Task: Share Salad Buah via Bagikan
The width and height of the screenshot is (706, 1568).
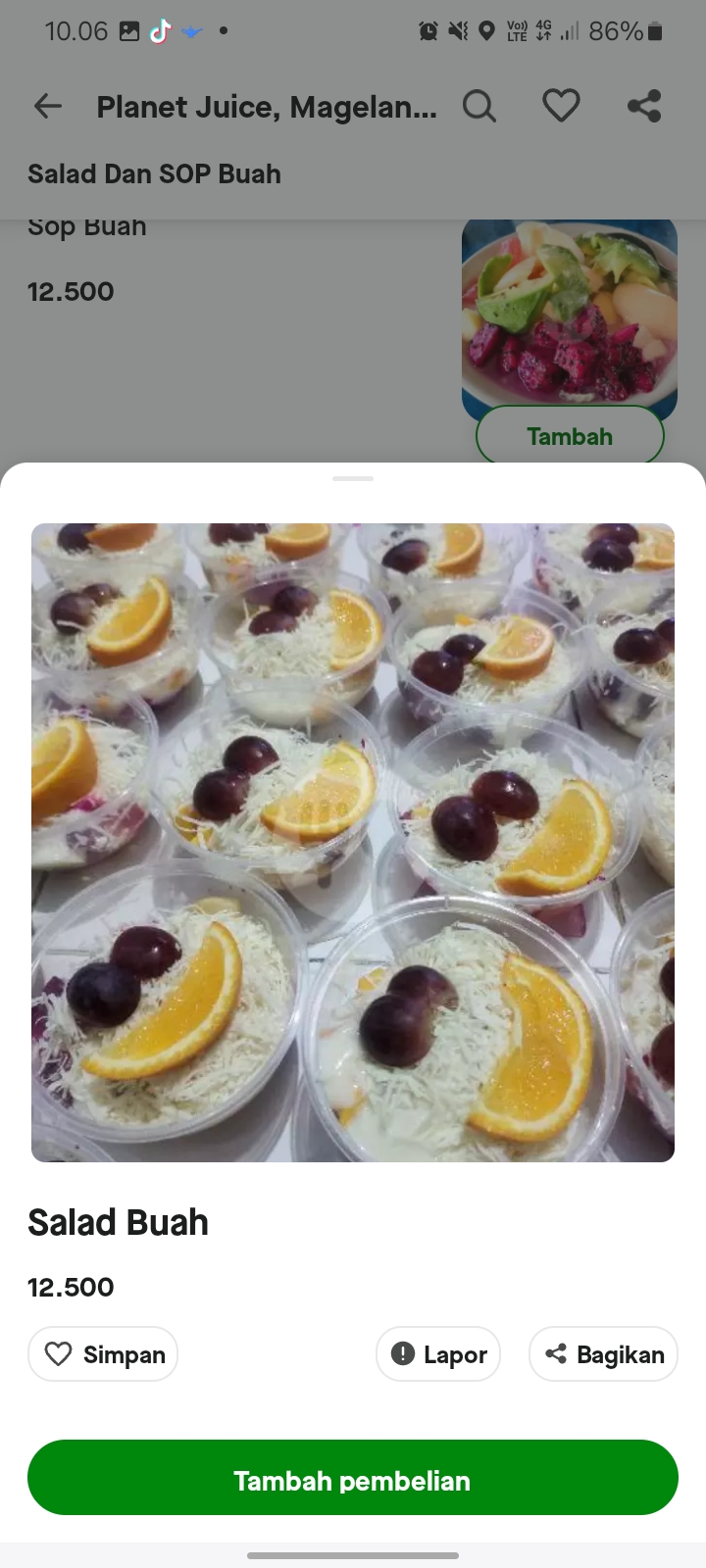Action: click(x=603, y=1354)
